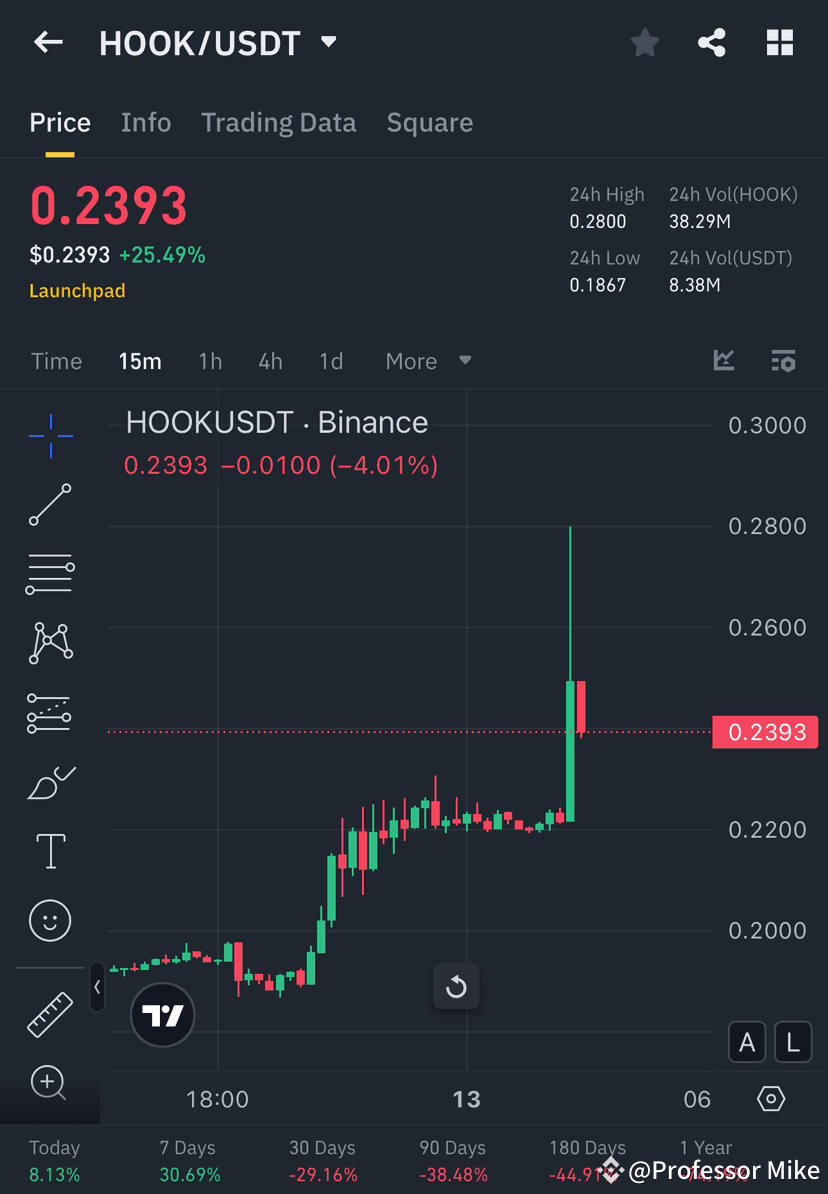
Task: Select the XABCD pattern drawing tool
Action: [x=50, y=643]
